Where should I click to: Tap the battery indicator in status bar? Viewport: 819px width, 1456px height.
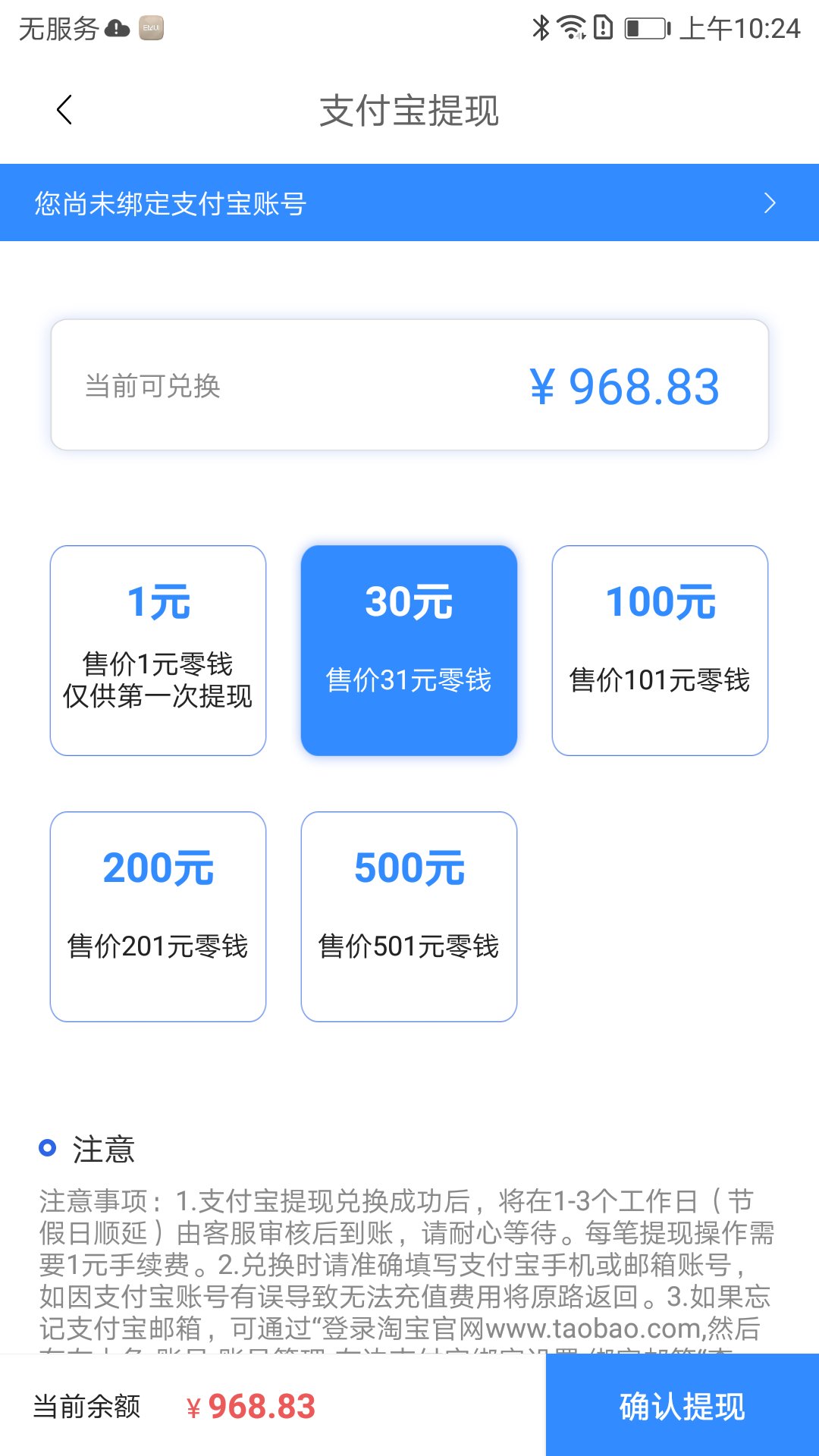(645, 28)
